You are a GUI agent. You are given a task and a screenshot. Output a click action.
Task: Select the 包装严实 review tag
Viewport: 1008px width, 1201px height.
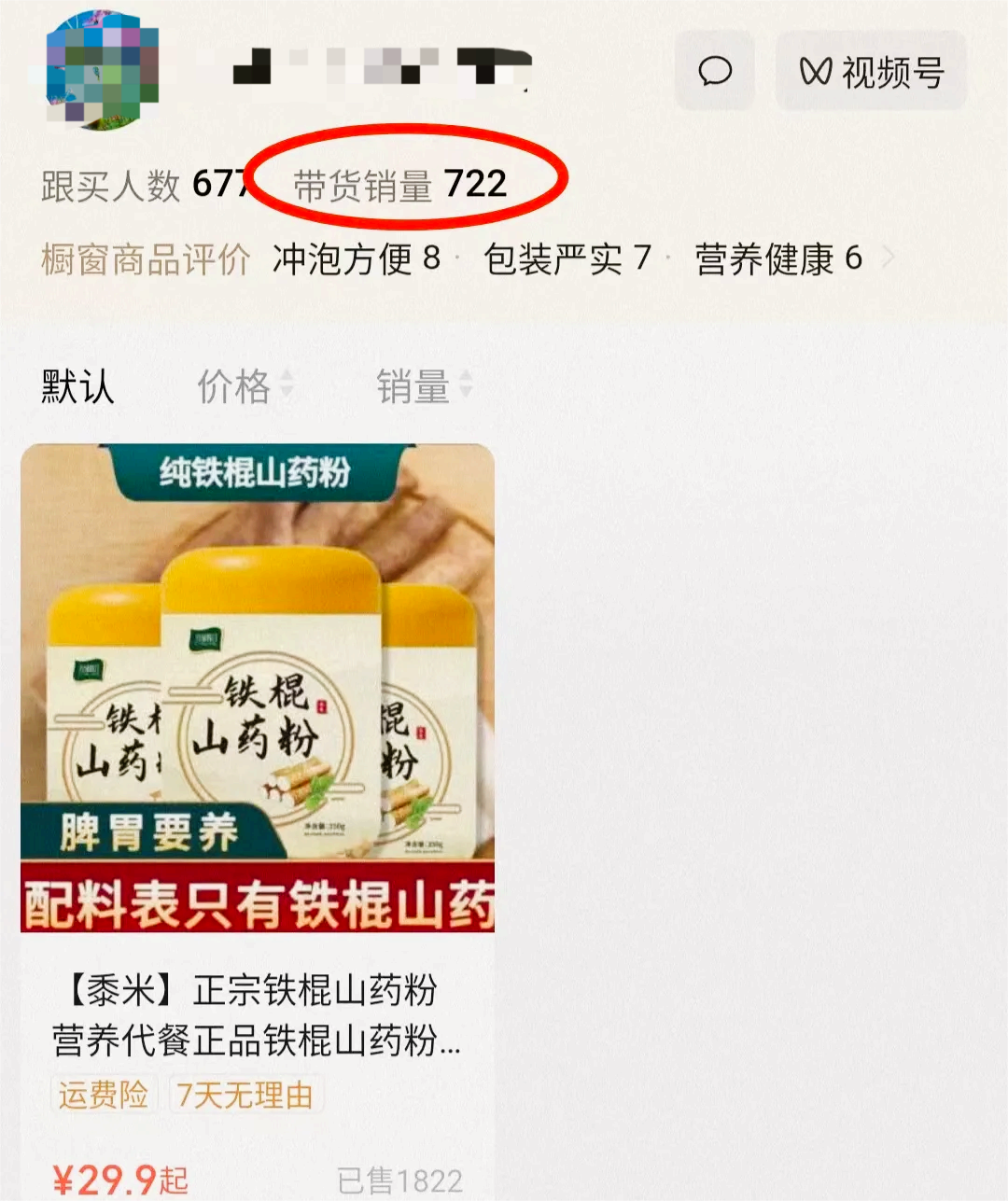pos(567,258)
